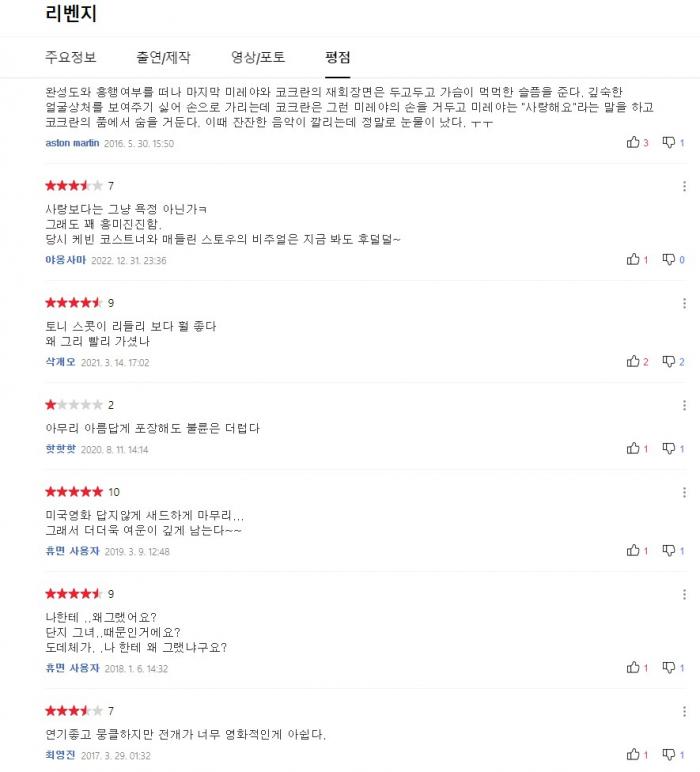The height and width of the screenshot is (772, 700).
Task: Select the 평점 tab
Action: 338,57
